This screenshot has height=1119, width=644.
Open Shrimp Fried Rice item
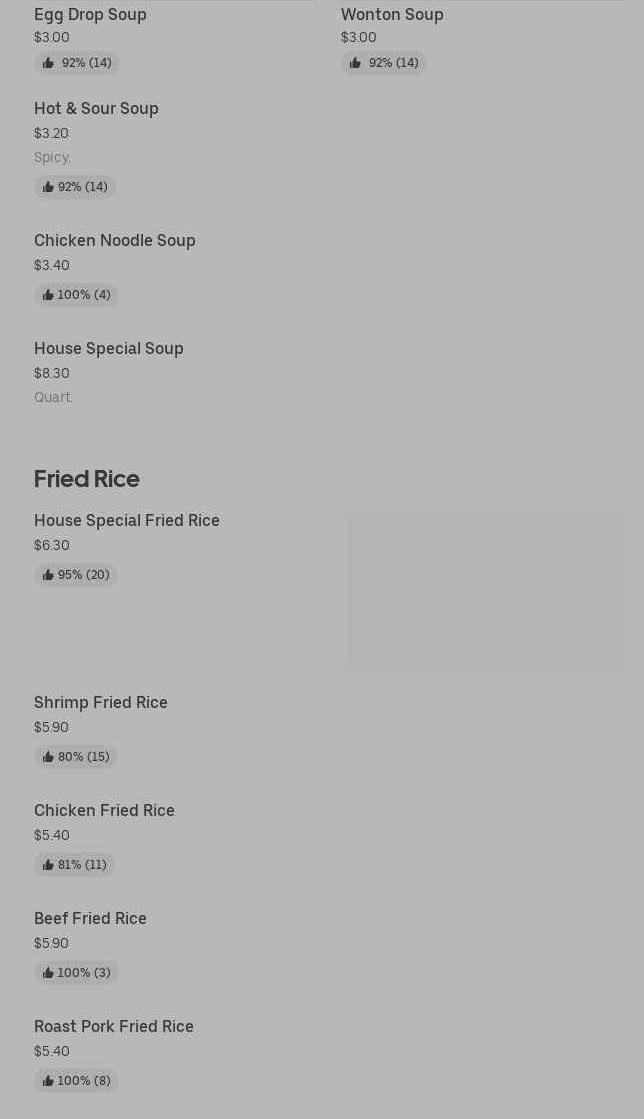pyautogui.click(x=101, y=703)
